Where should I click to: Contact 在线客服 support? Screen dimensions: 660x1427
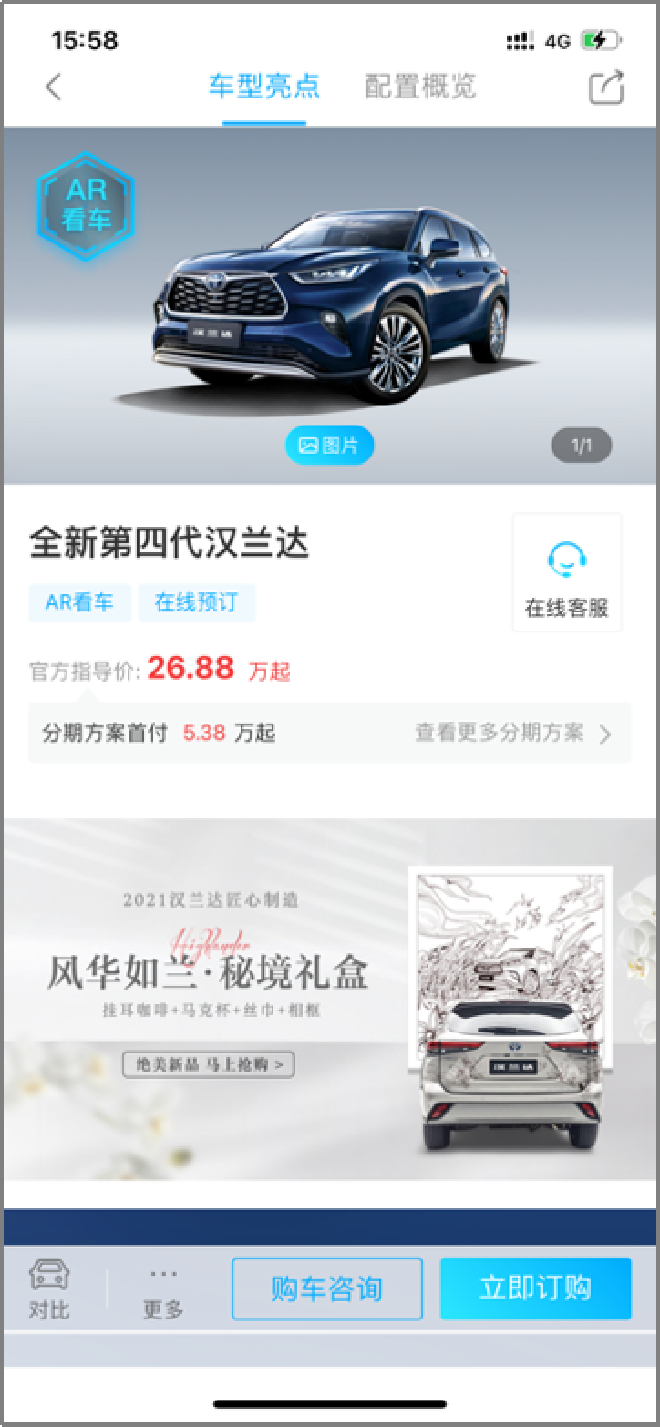tap(567, 573)
